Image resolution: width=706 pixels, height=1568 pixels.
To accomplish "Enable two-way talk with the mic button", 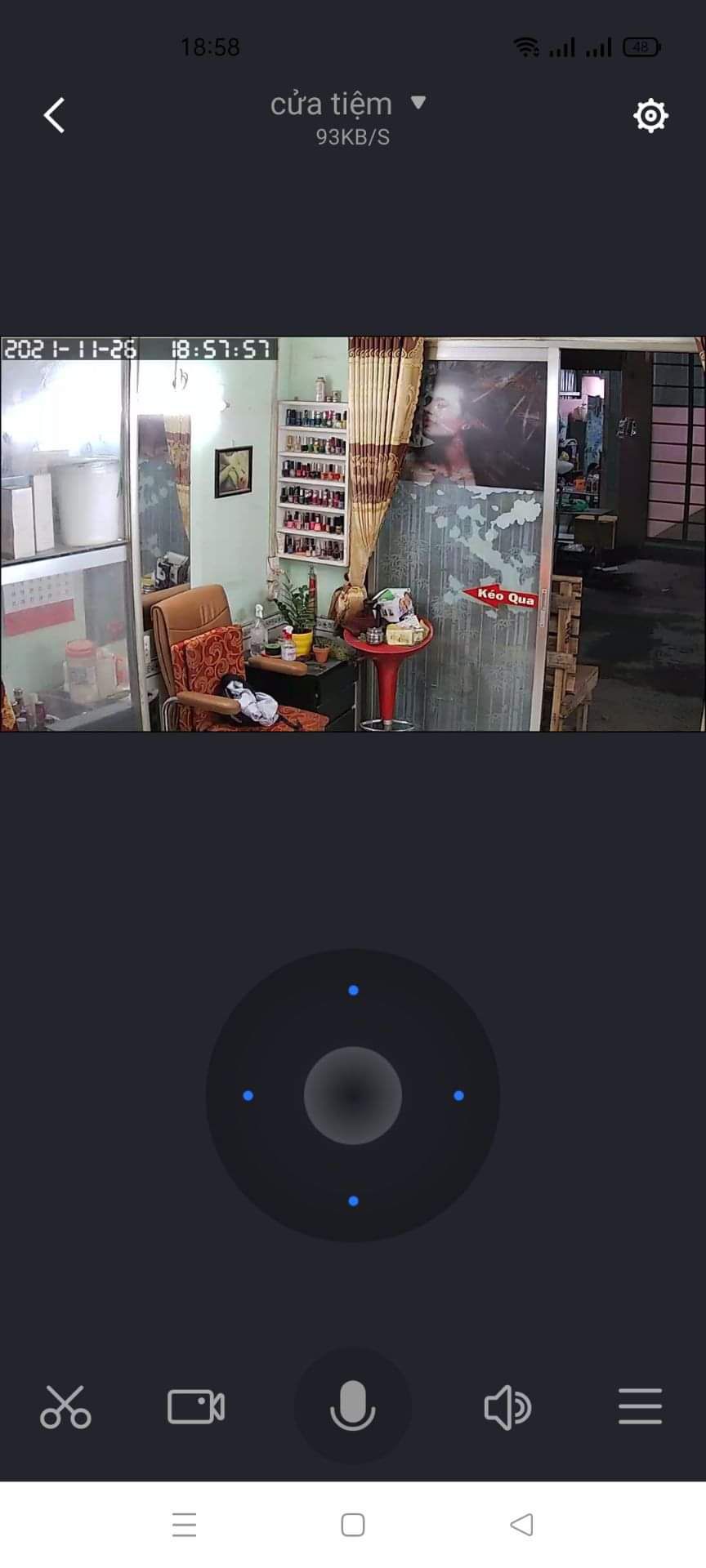I will tap(352, 1406).
